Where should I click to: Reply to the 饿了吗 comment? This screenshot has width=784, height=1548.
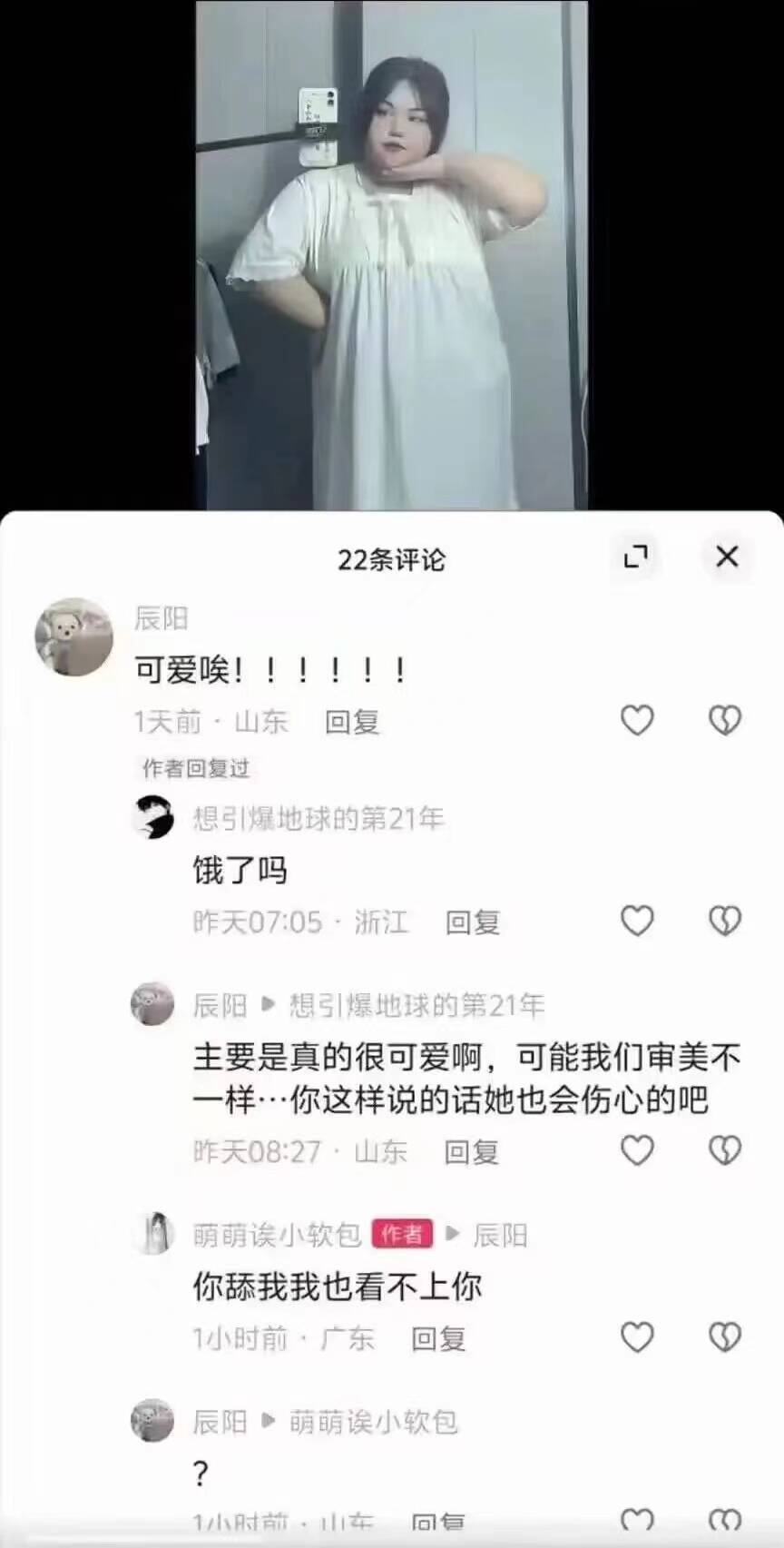coord(473,922)
